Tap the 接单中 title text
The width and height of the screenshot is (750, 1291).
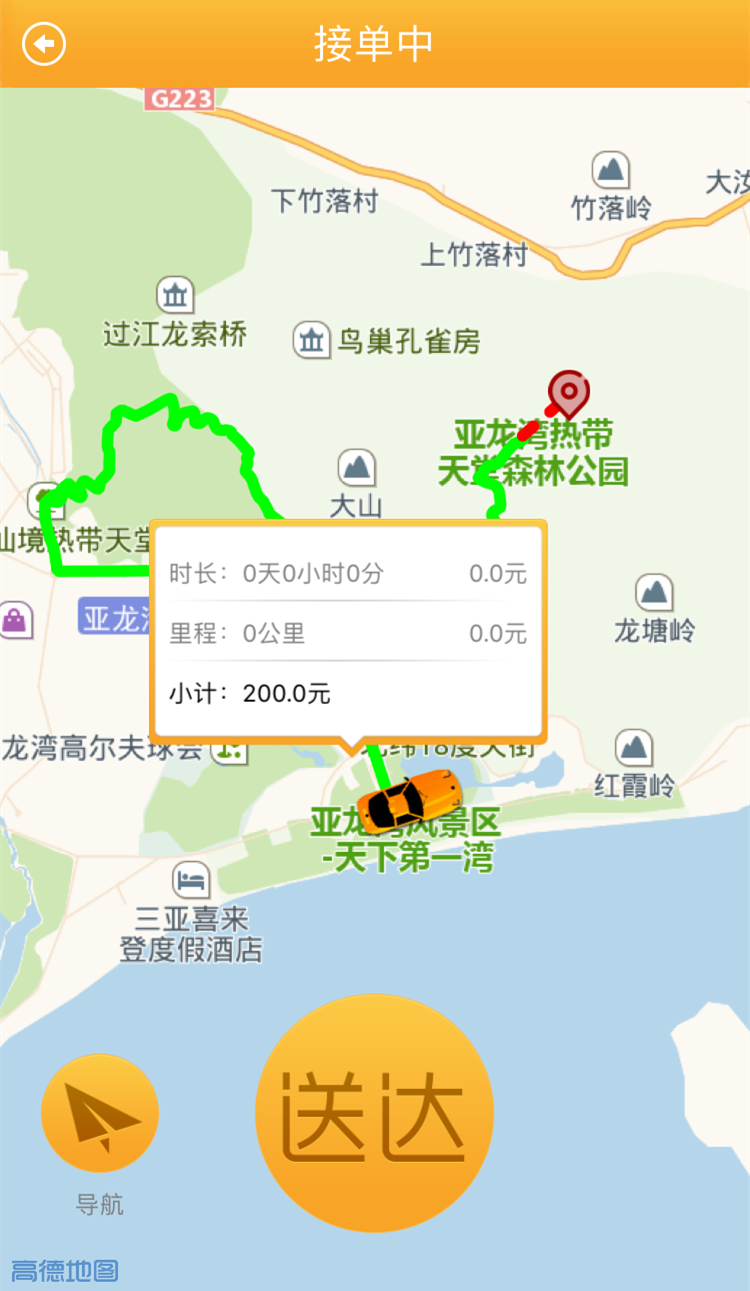[375, 44]
